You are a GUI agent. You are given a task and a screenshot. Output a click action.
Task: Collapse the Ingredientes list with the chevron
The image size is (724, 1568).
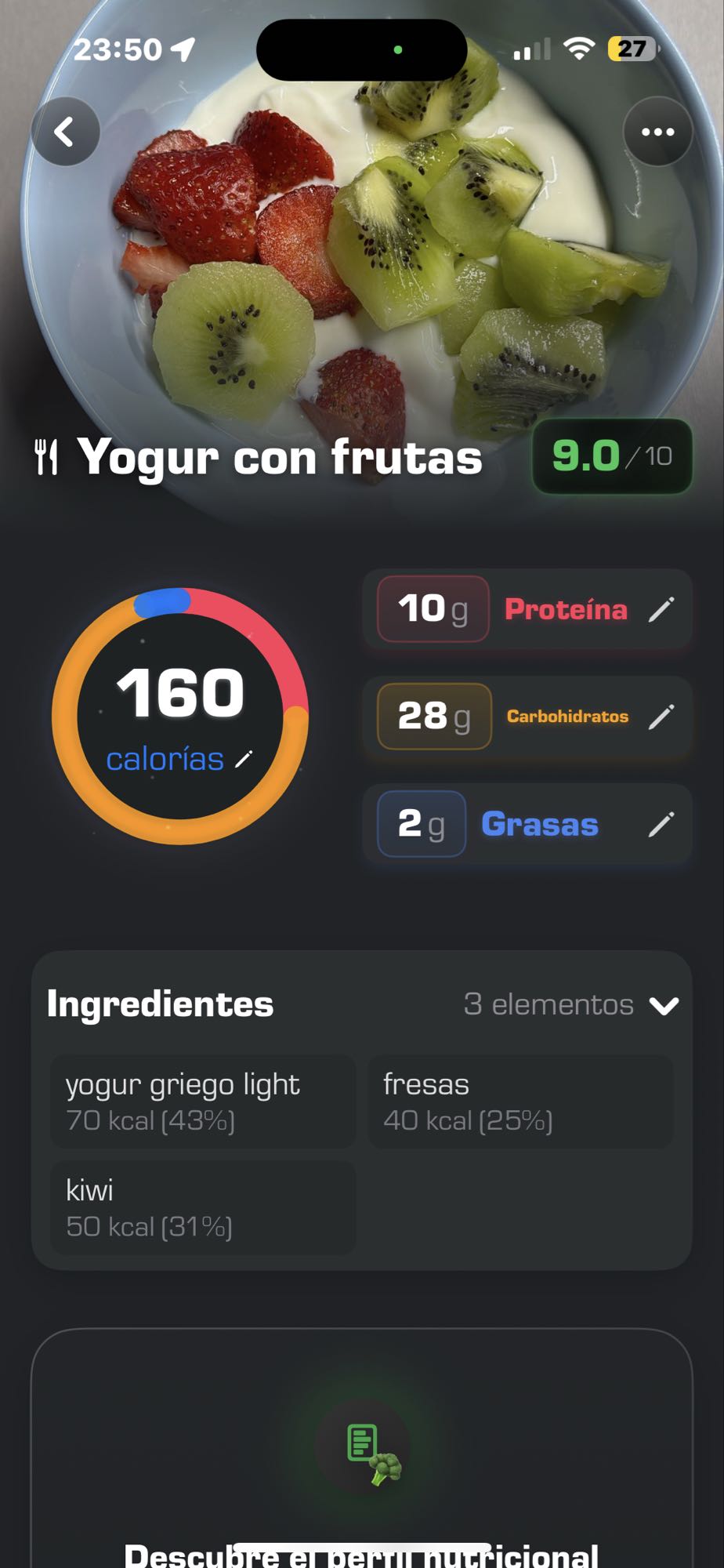click(x=665, y=1004)
